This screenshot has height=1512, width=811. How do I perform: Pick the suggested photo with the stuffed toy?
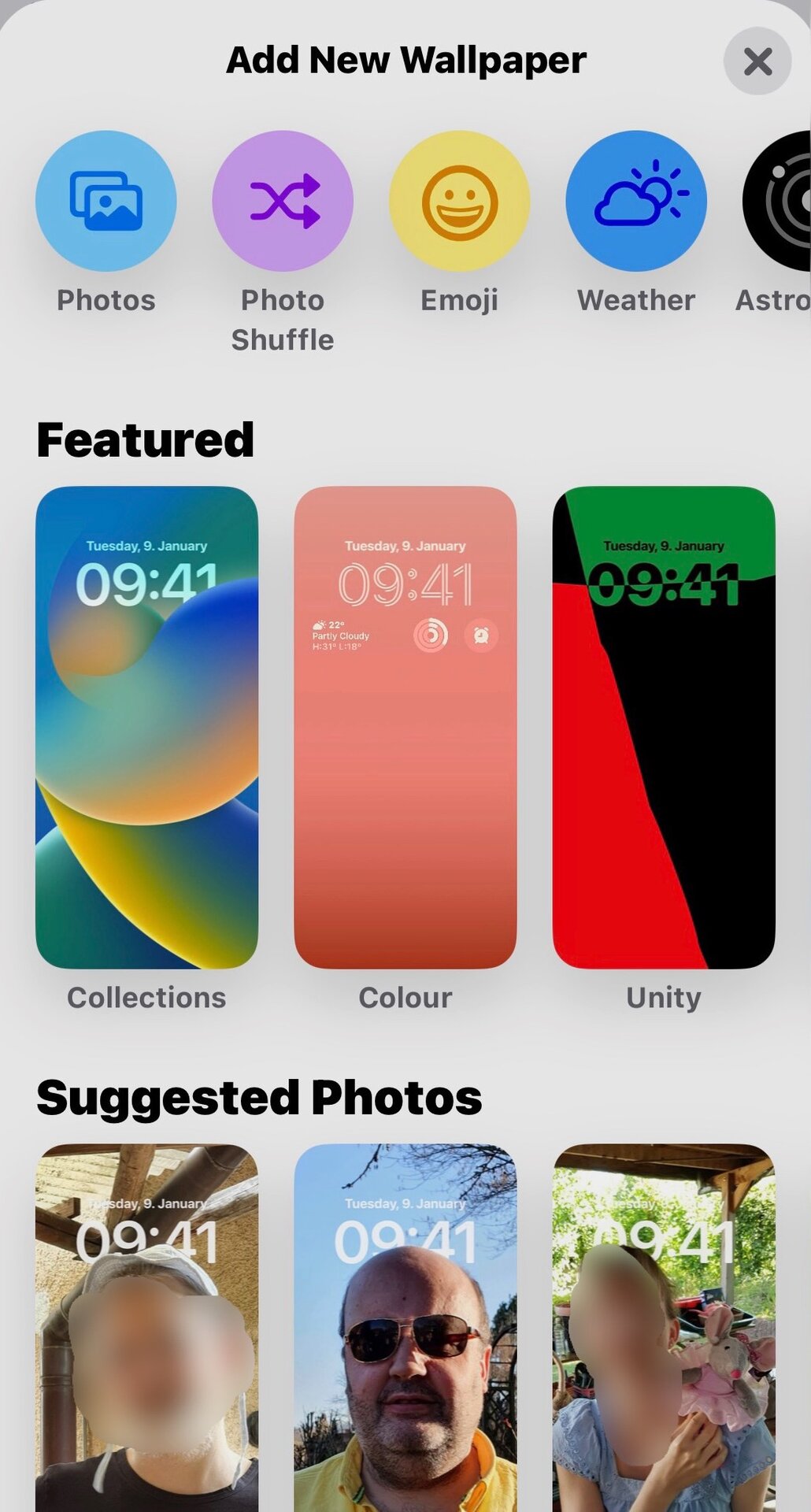[664, 1331]
